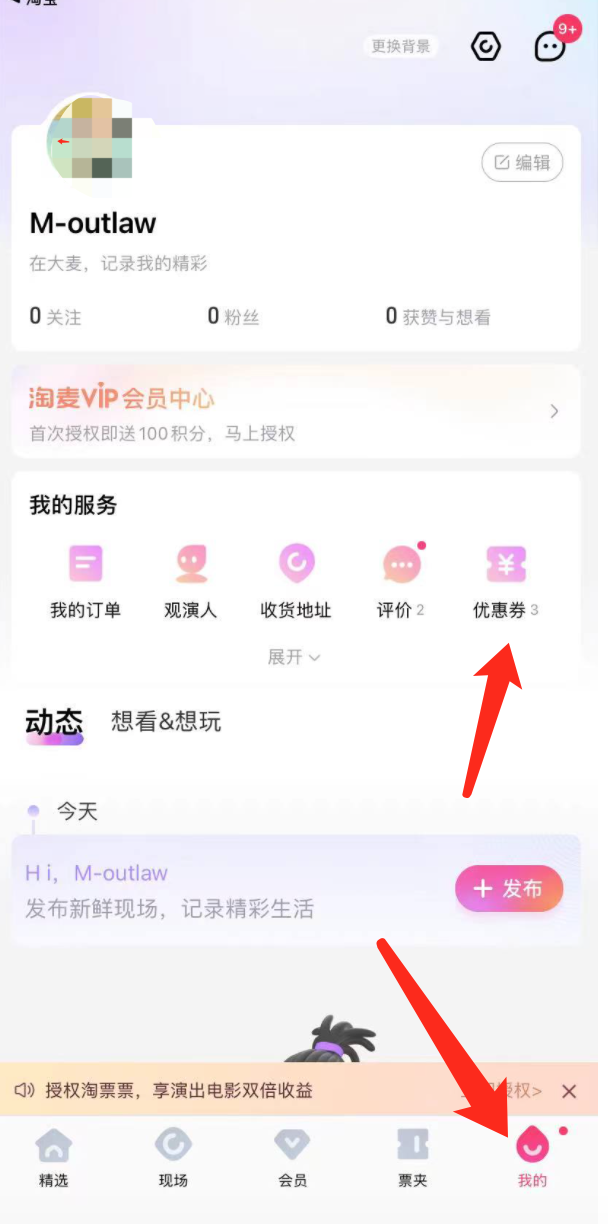This screenshot has height=1224, width=608.
Task: Open the 票夹 ticket wallet tab
Action: coord(413,1158)
